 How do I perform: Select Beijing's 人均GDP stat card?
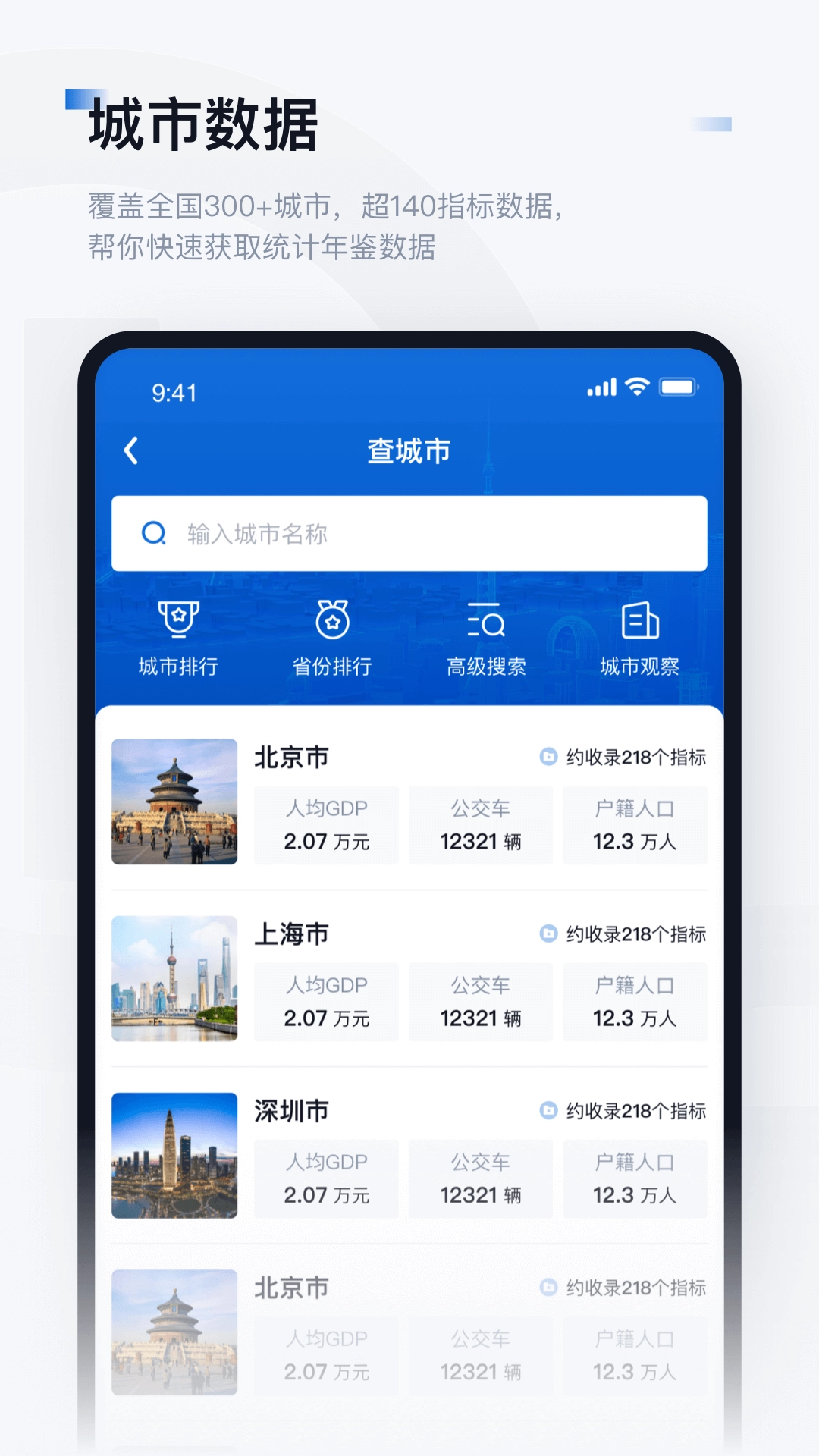pyautogui.click(x=326, y=825)
